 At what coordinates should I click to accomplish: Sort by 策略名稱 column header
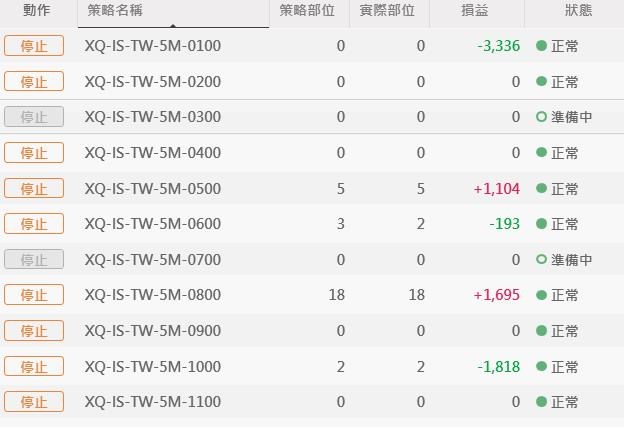coord(172,12)
